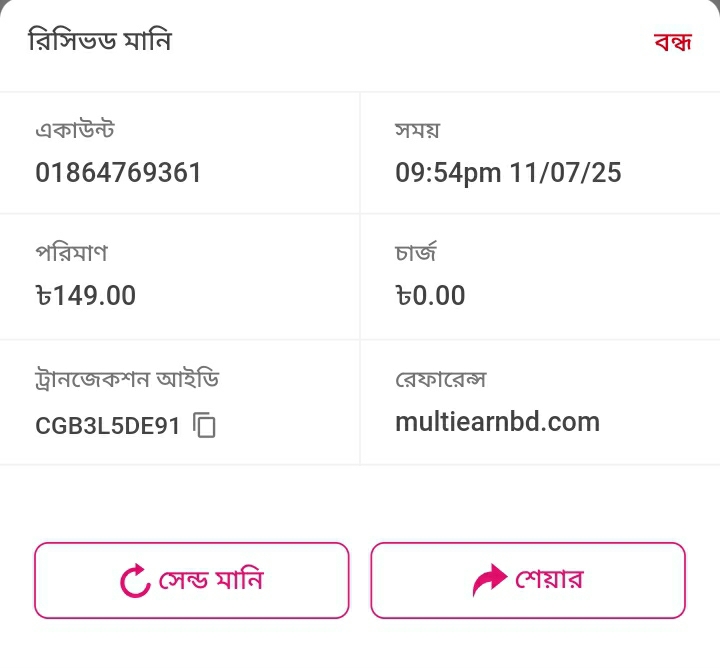Close the received money dialog via বন্ধ

click(673, 43)
